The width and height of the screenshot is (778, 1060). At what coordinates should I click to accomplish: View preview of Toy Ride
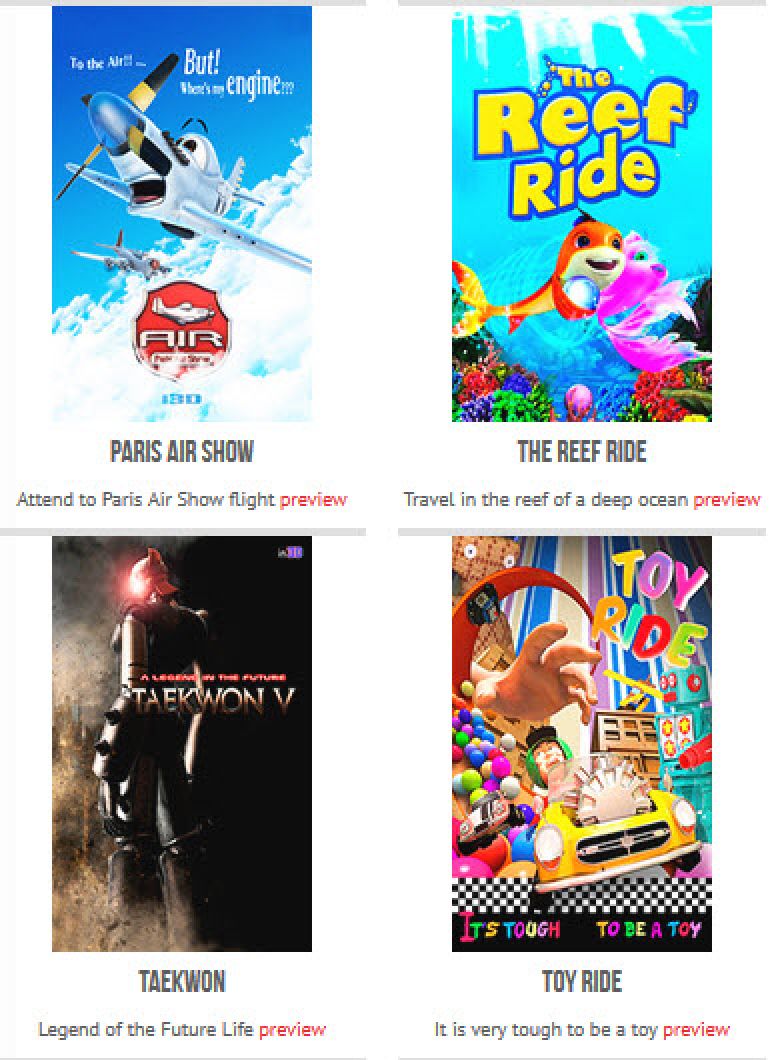click(696, 1029)
